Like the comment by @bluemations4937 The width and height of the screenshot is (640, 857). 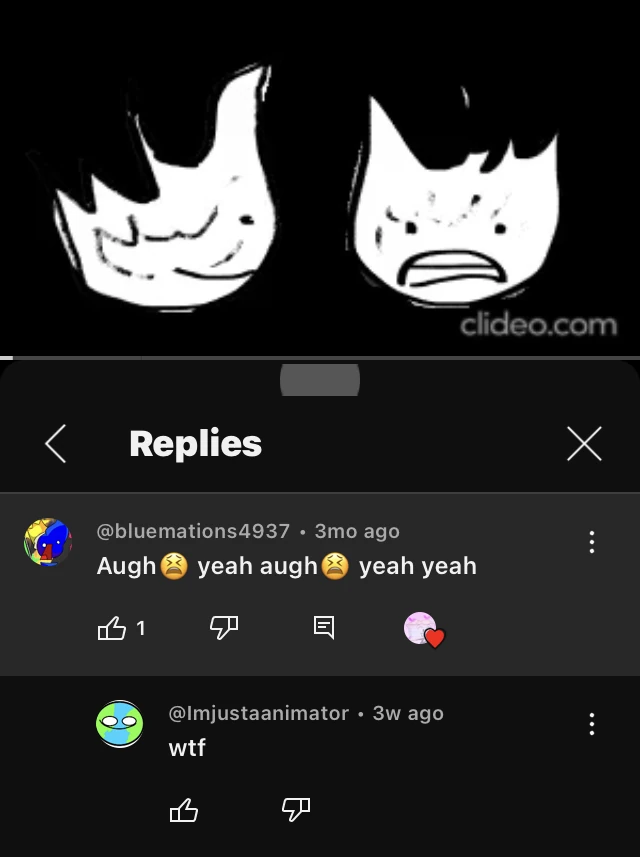pyautogui.click(x=110, y=628)
